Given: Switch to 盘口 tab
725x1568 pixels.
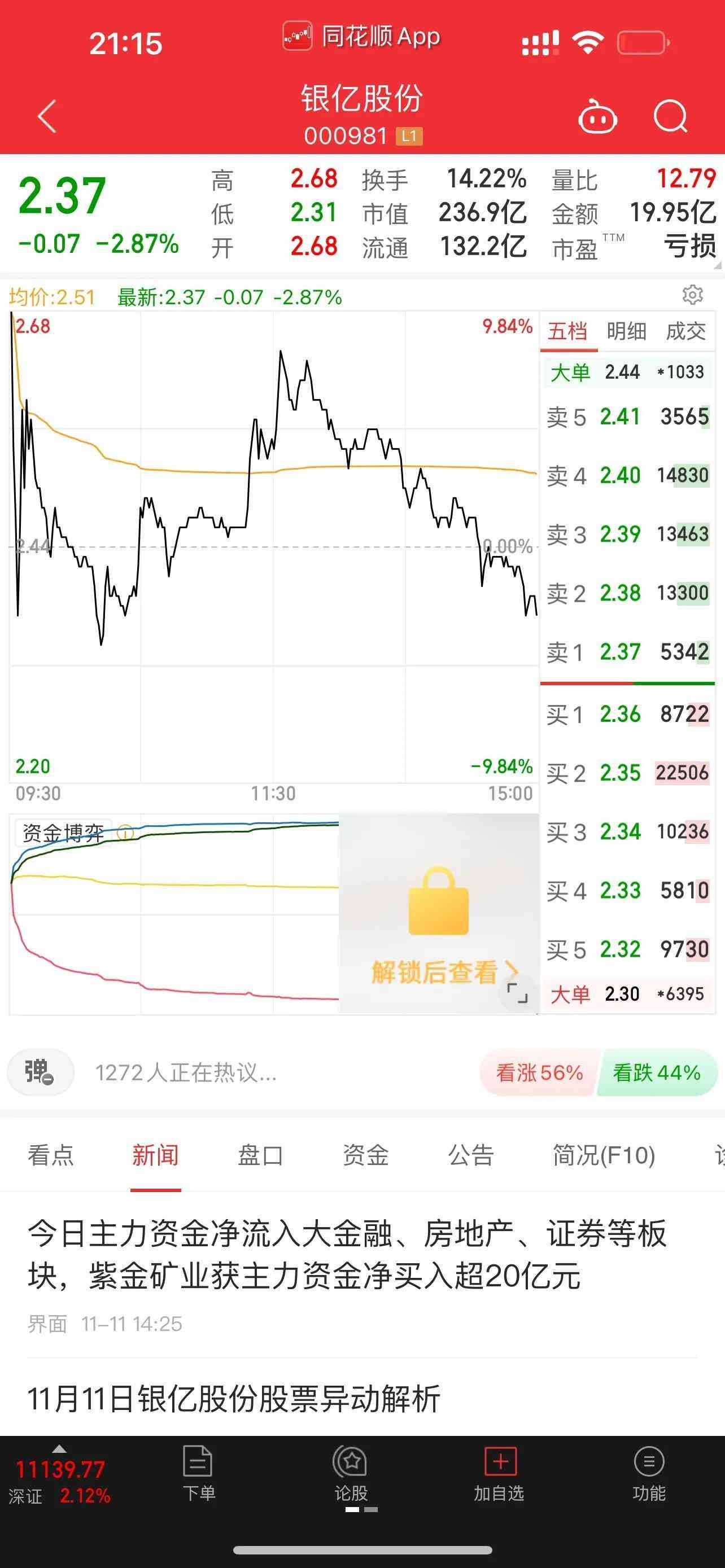Looking at the screenshot, I should (x=260, y=1155).
